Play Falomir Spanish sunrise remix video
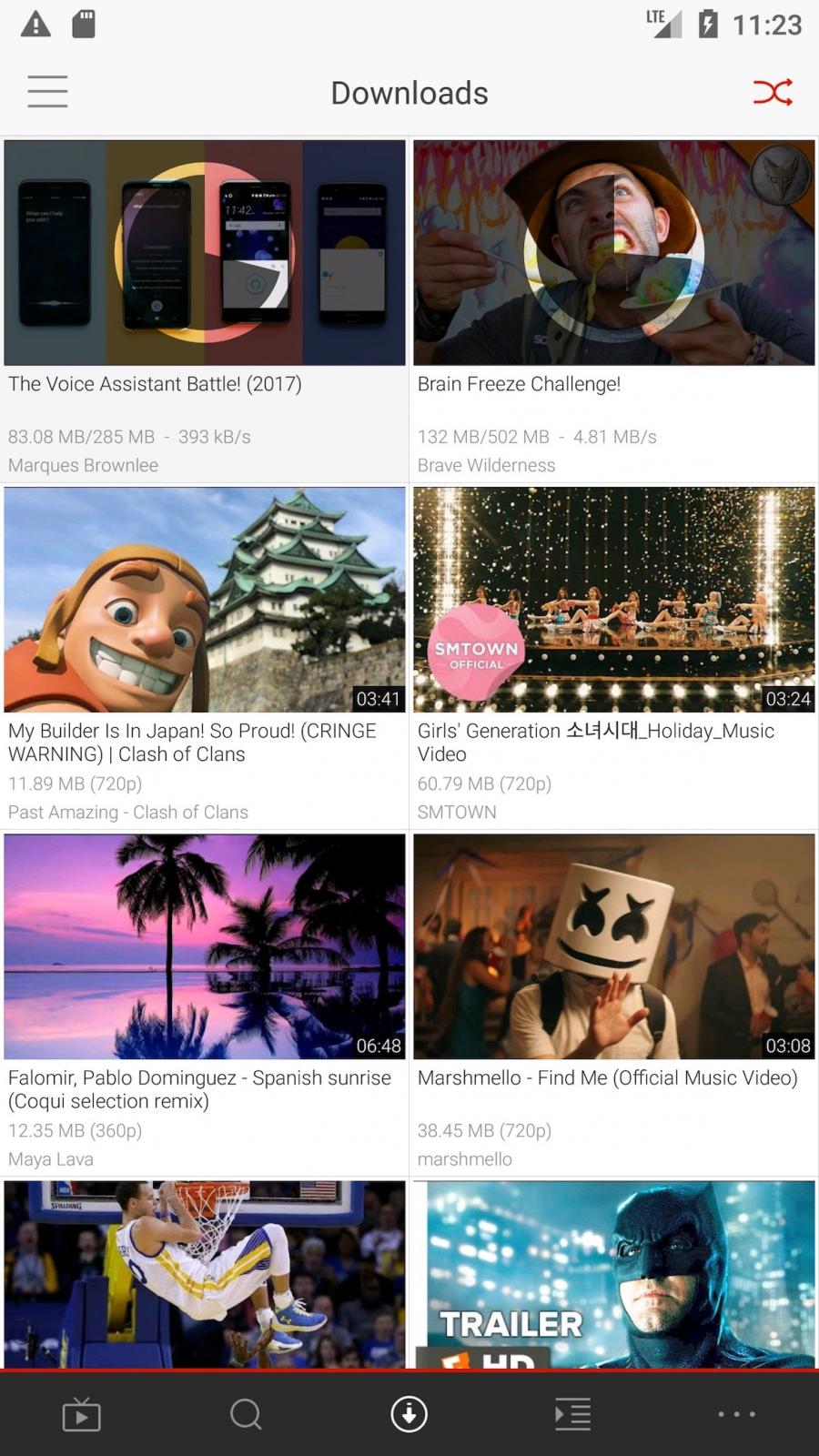Image resolution: width=819 pixels, height=1456 pixels. [205, 1003]
